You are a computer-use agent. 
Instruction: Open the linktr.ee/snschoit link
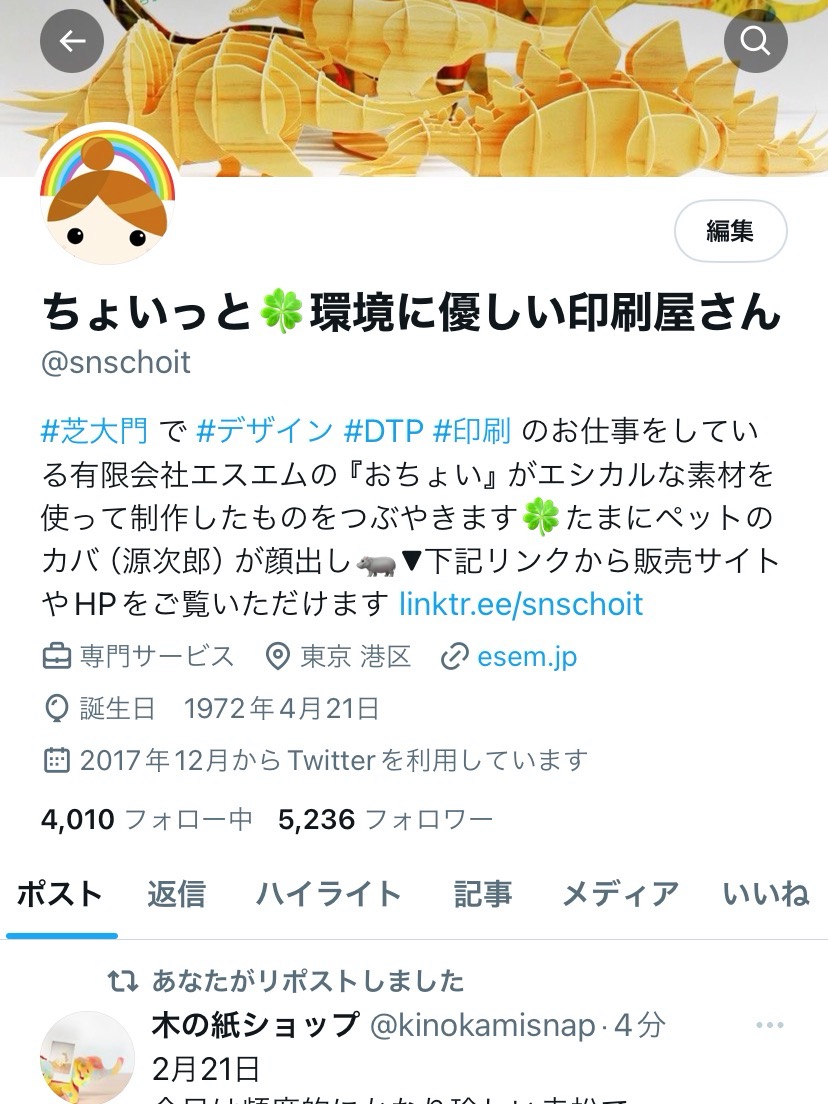click(520, 604)
